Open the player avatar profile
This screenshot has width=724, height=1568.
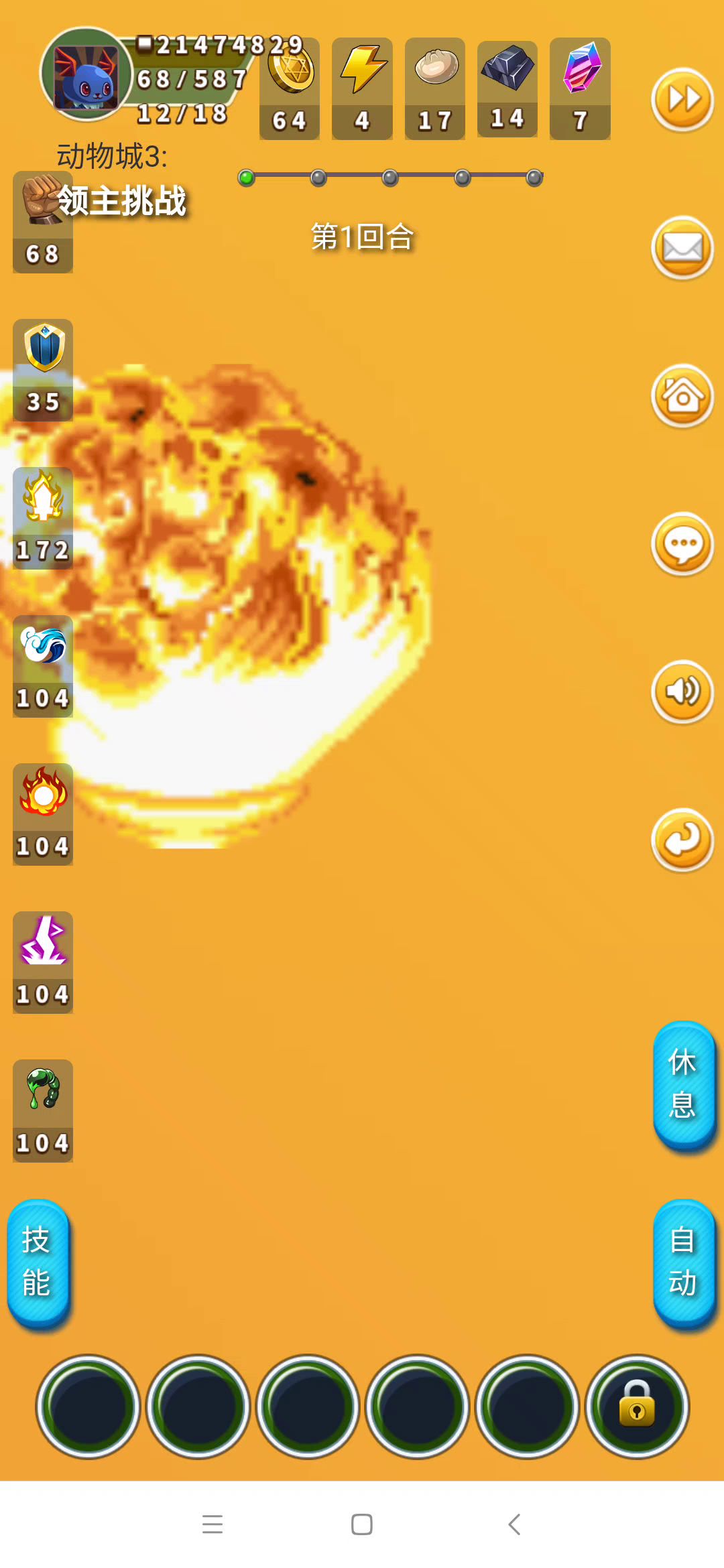pyautogui.click(x=86, y=75)
